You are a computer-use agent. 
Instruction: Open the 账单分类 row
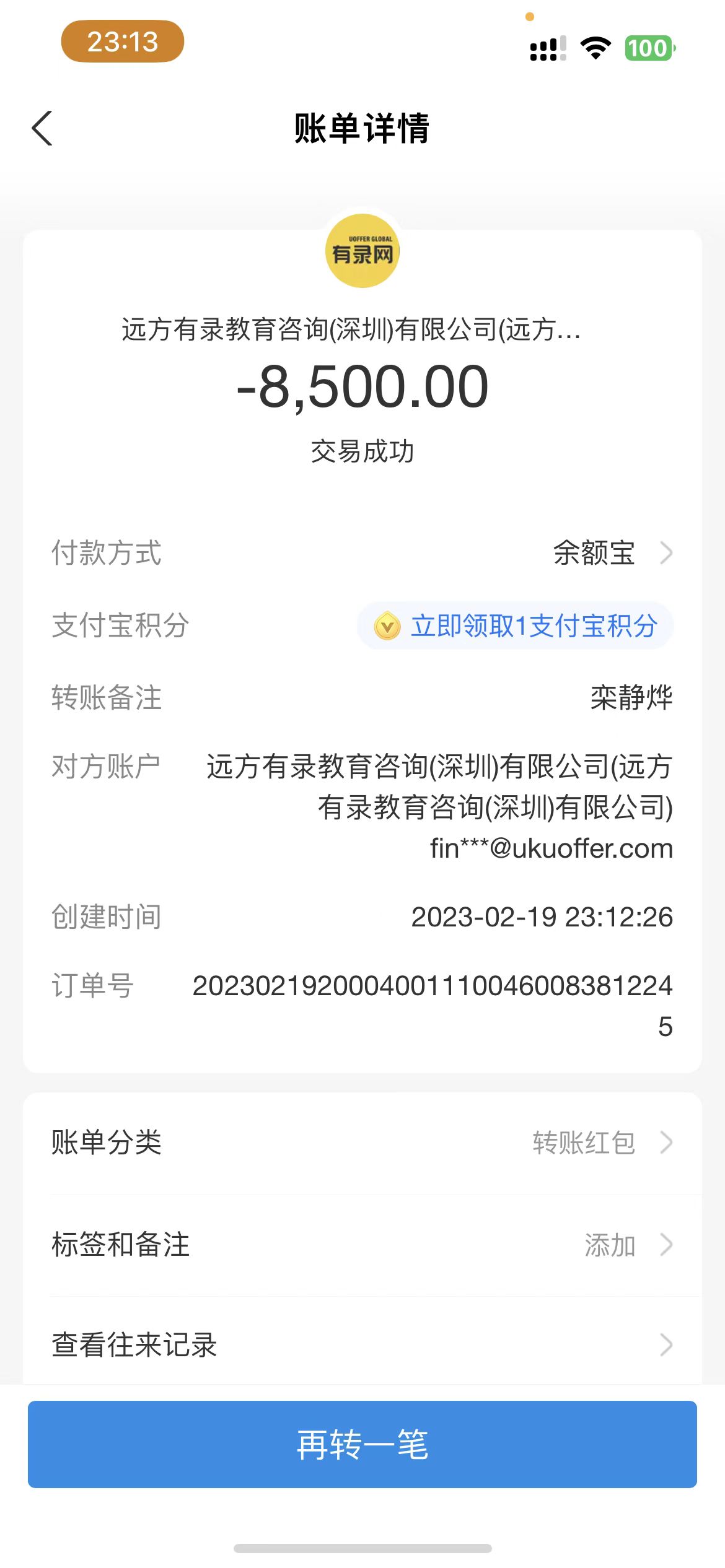pyautogui.click(x=362, y=1143)
